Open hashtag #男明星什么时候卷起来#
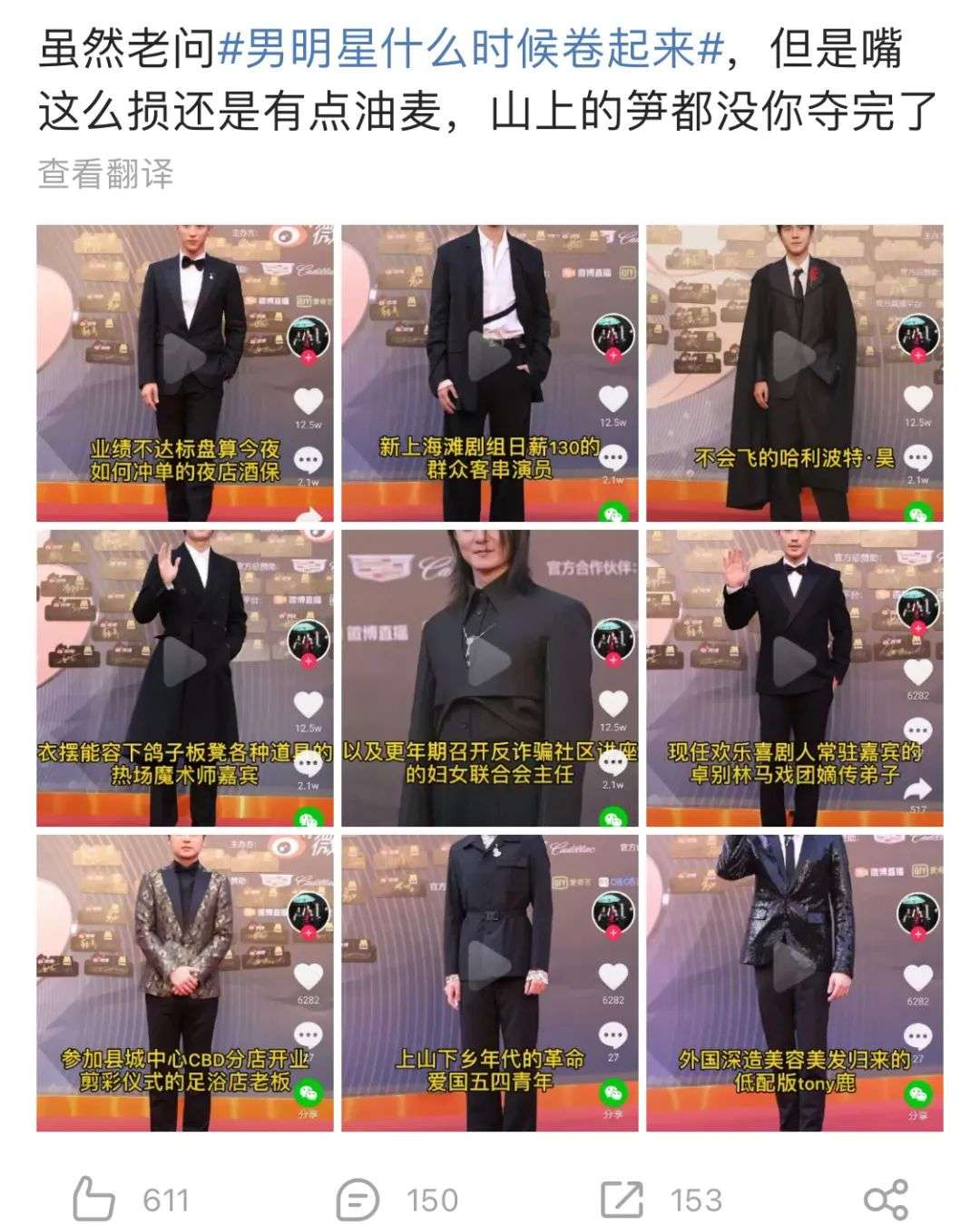The height and width of the screenshot is (1225, 980). (x=472, y=50)
